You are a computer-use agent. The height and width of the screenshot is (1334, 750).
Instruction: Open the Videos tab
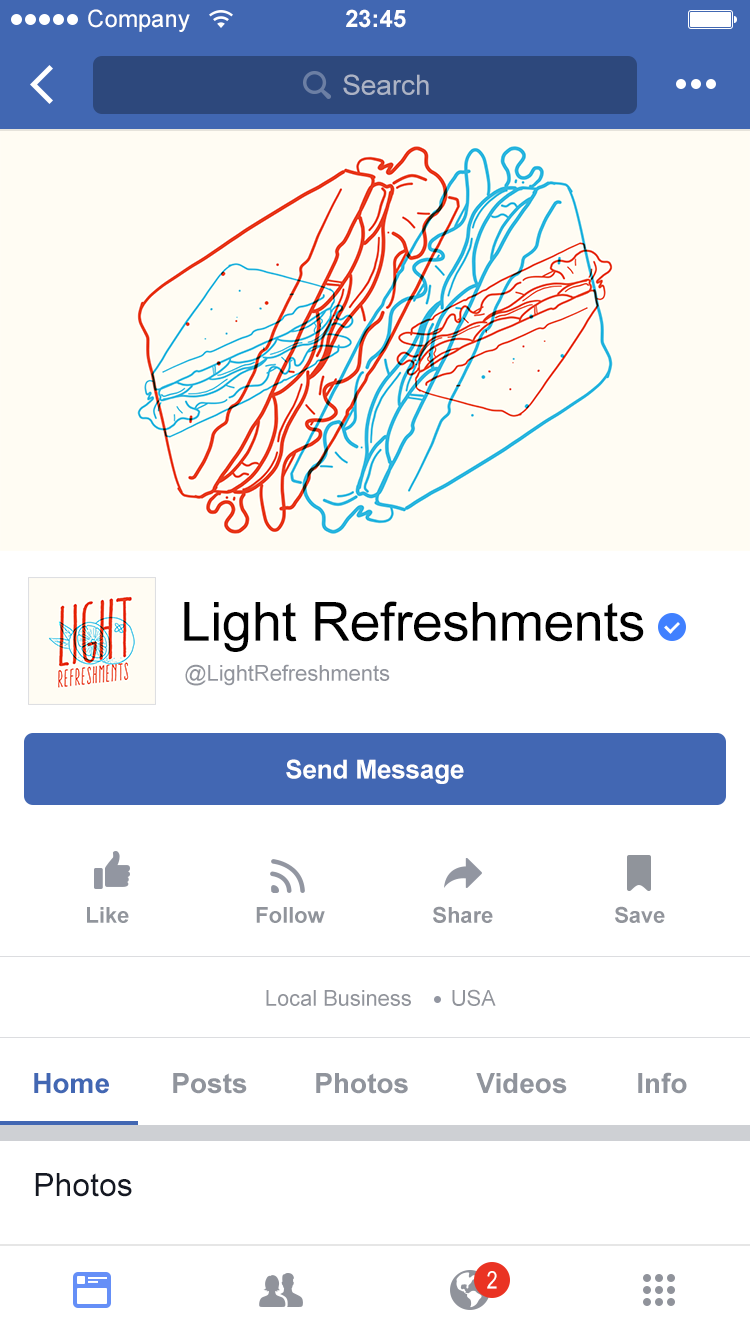pyautogui.click(x=521, y=1084)
